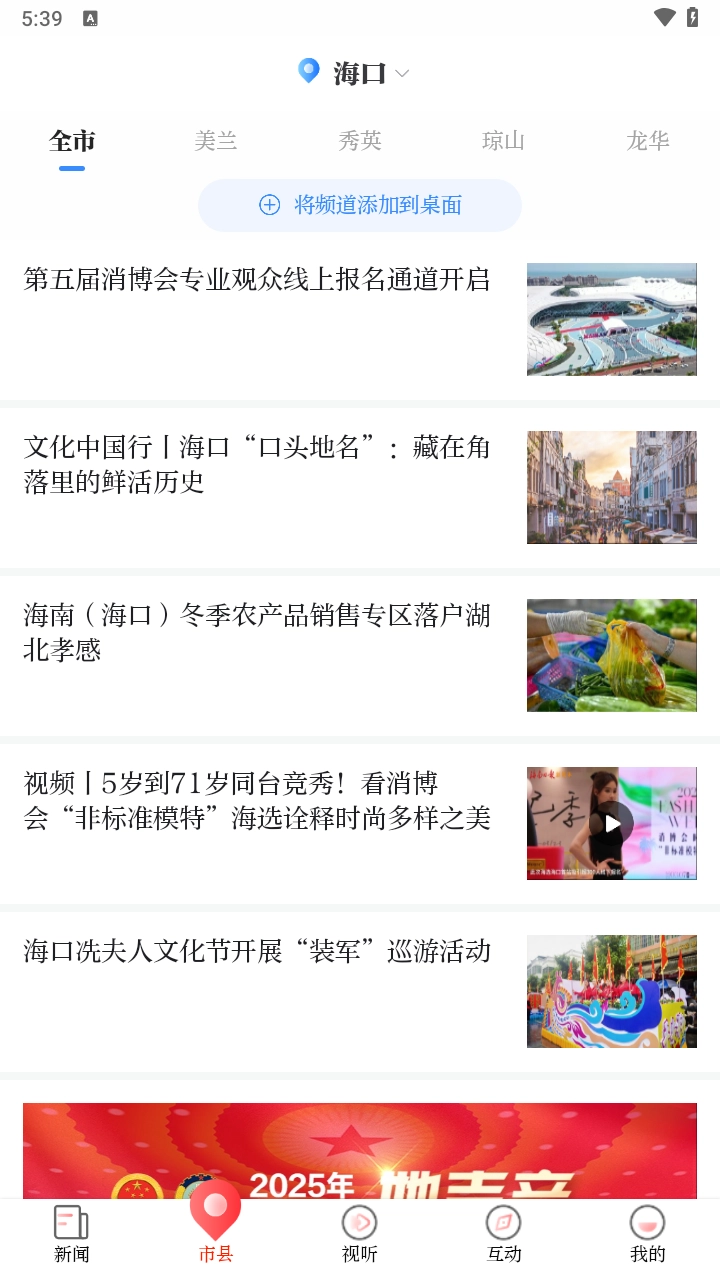Image resolution: width=720 pixels, height=1280 pixels.
Task: Open the 新闻 (News) tab icon
Action: click(x=70, y=1221)
